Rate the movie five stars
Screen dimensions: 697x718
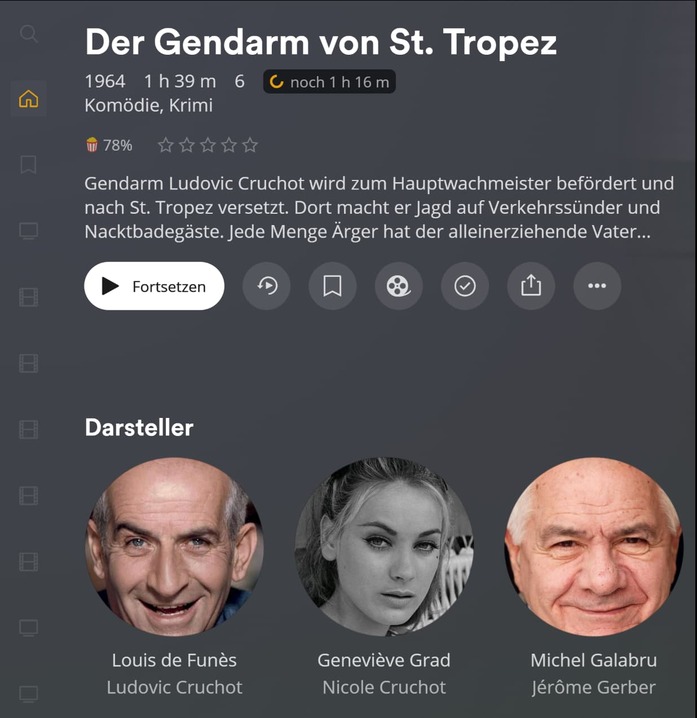click(250, 145)
